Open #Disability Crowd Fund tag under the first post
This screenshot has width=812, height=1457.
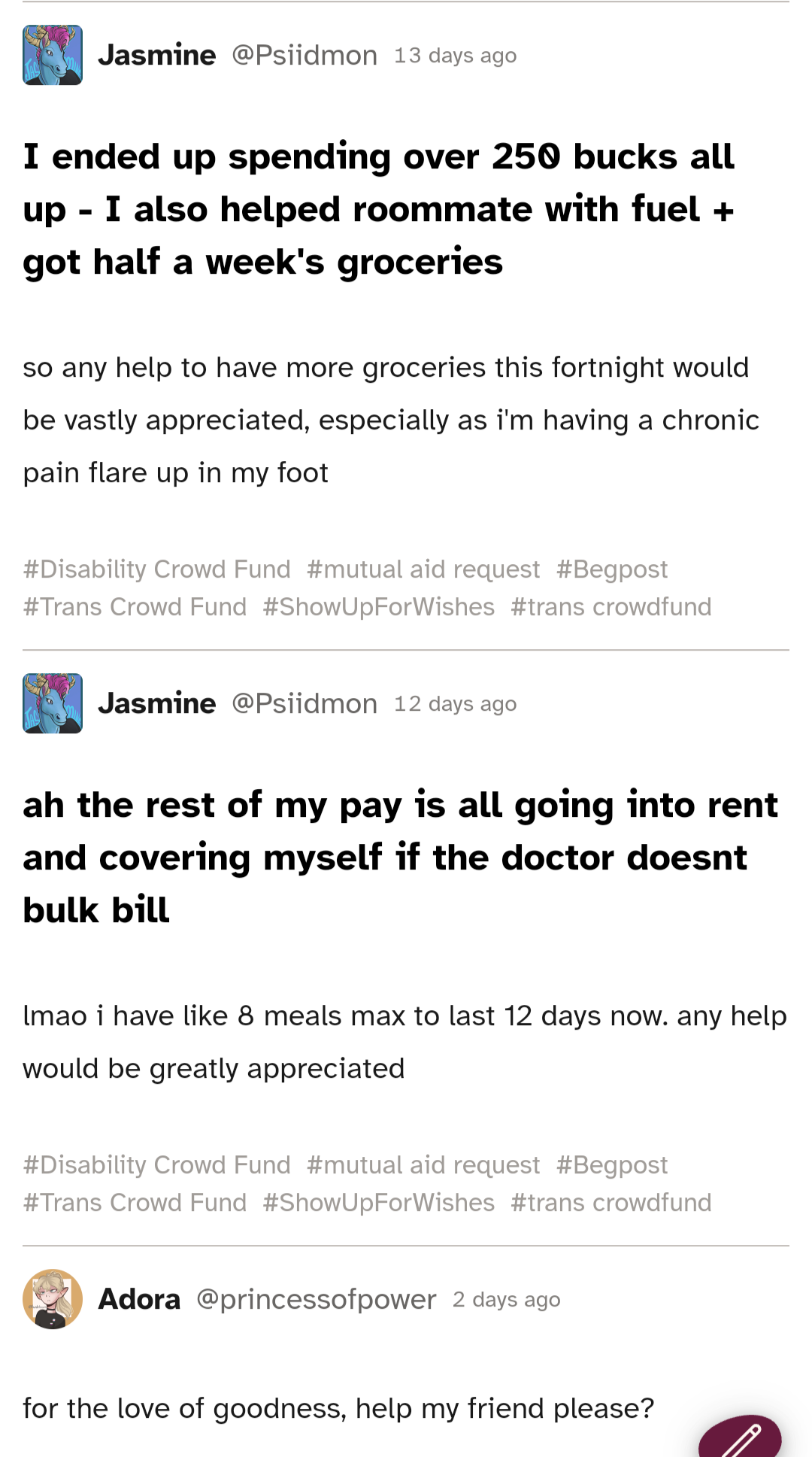click(156, 569)
